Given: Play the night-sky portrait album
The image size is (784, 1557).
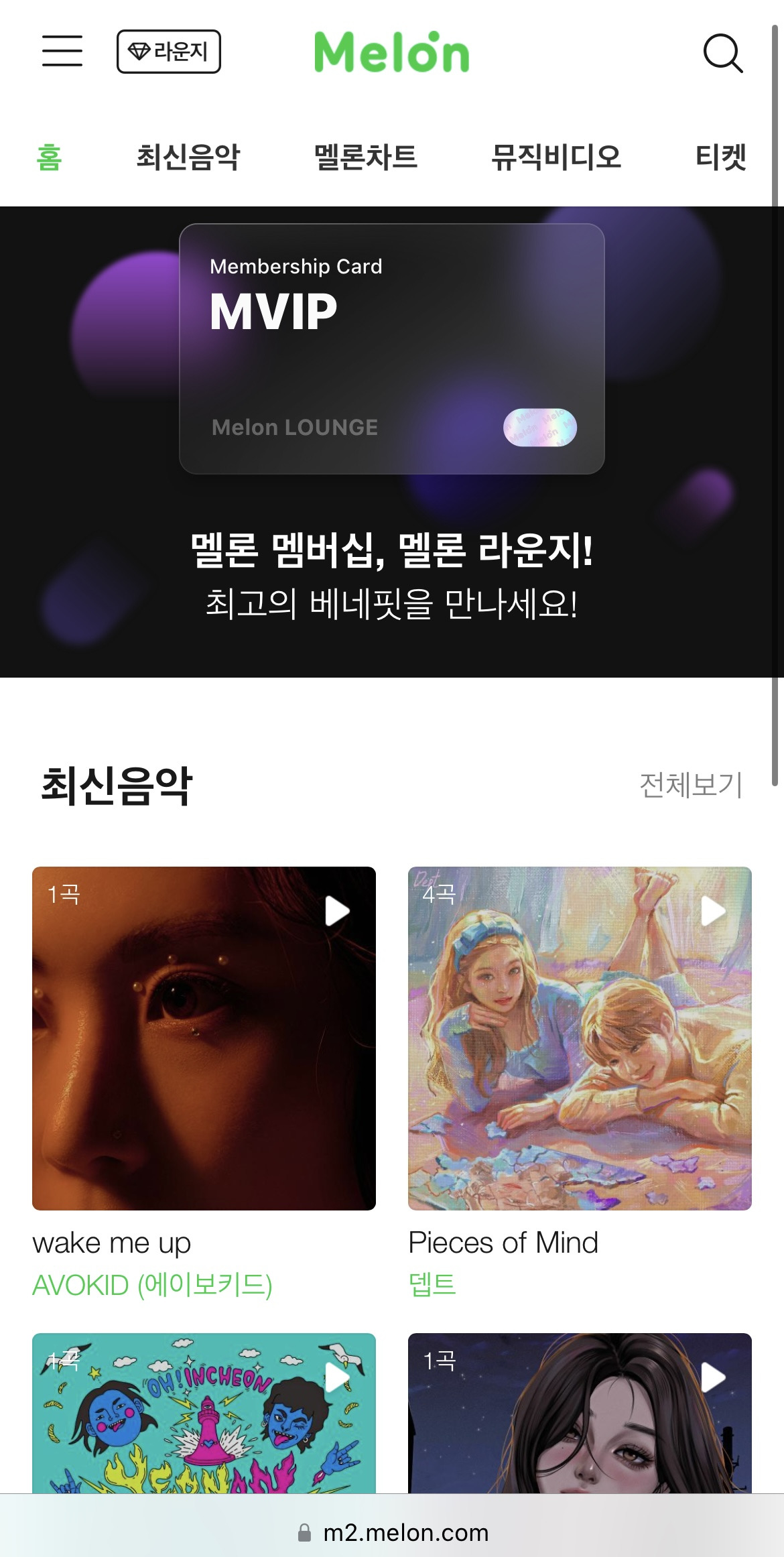Looking at the screenshot, I should (x=713, y=1377).
